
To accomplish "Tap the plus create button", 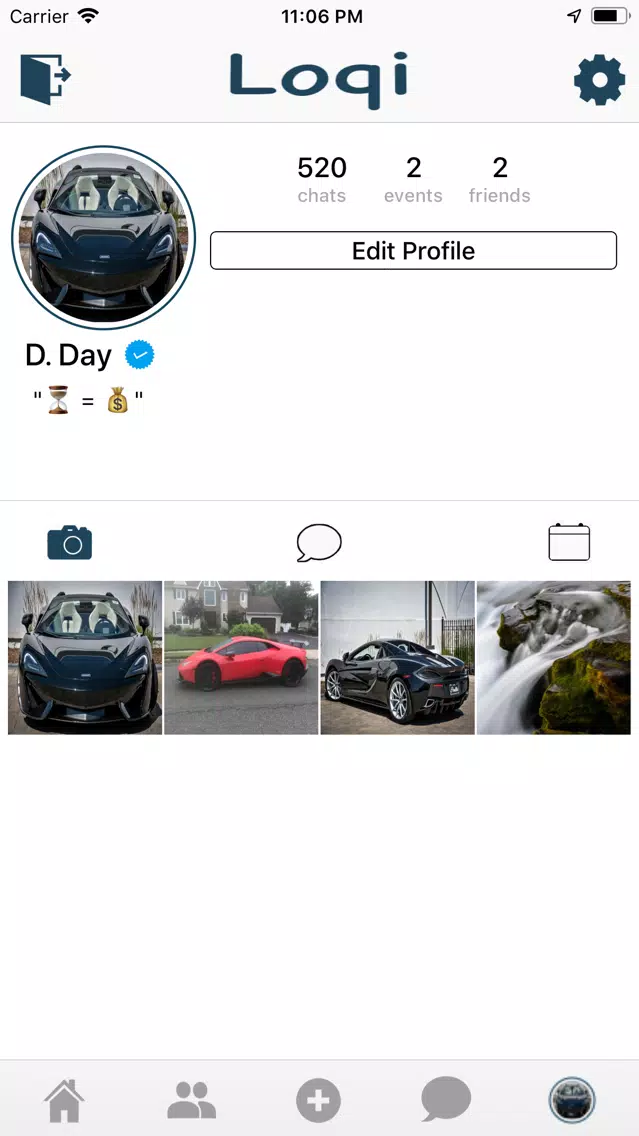I will [x=319, y=1100].
